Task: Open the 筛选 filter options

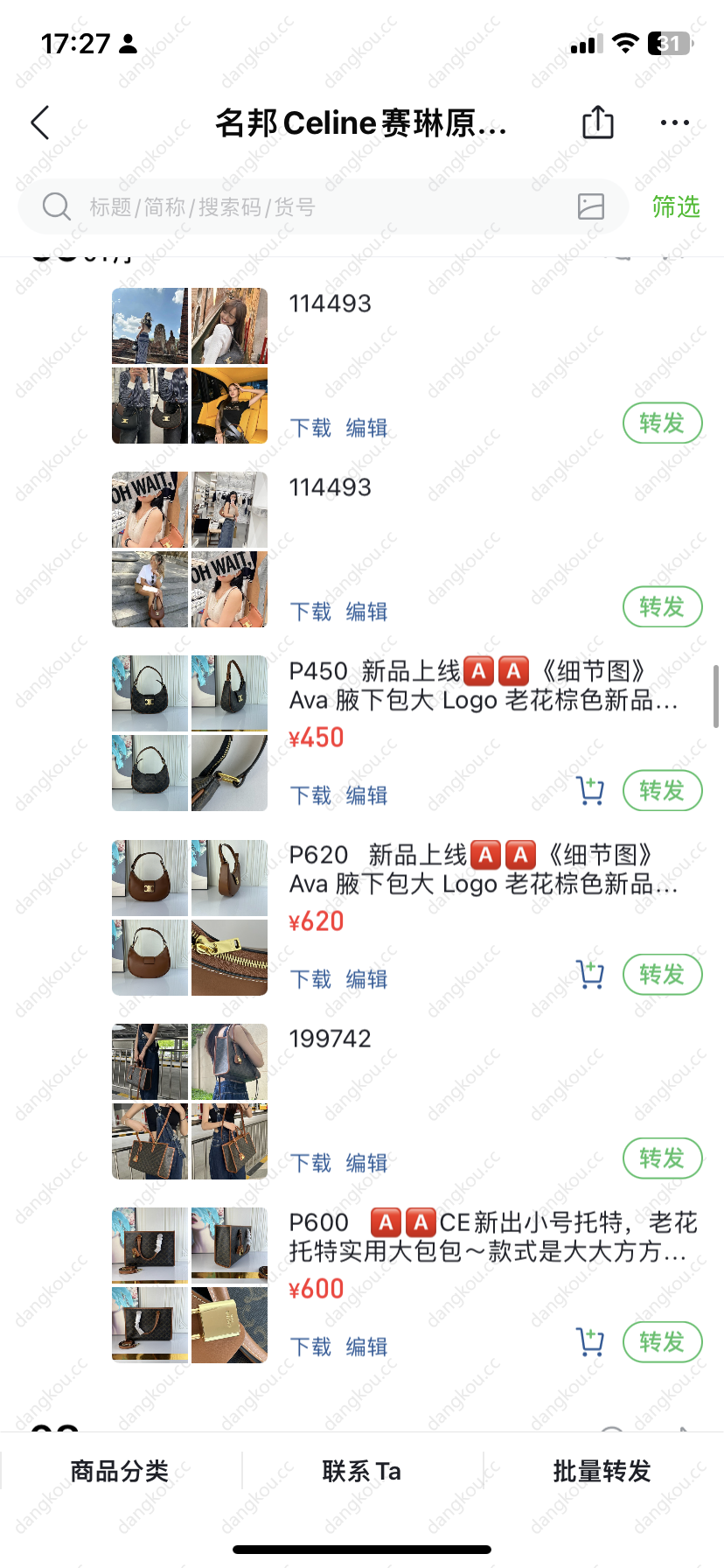Action: pos(676,207)
